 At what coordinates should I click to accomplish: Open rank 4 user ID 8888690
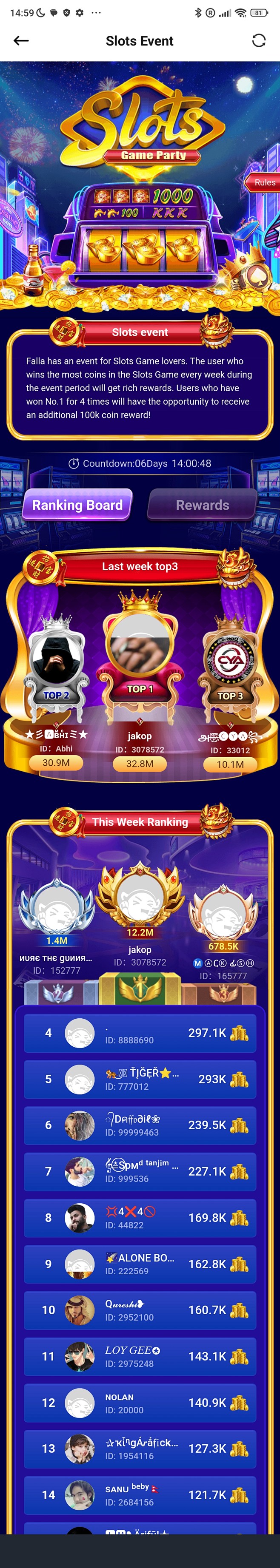tap(140, 1033)
